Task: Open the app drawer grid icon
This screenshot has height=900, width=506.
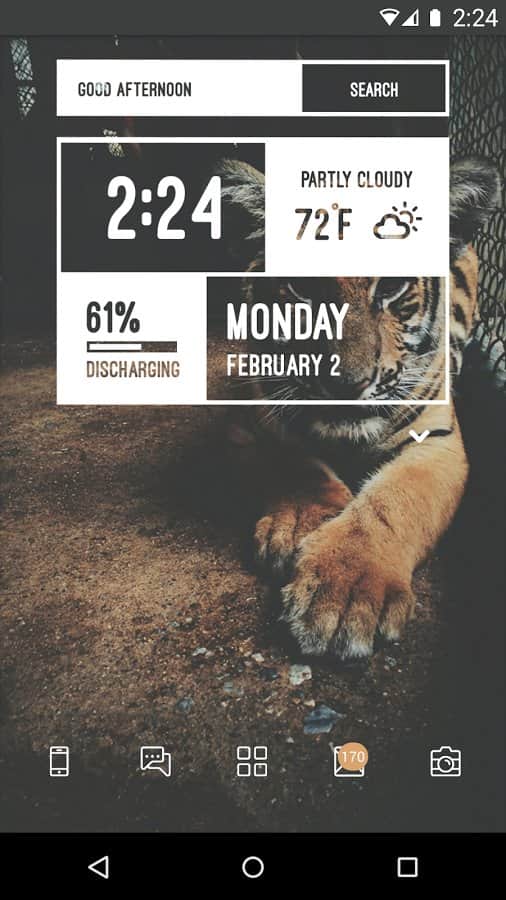Action: tap(252, 762)
